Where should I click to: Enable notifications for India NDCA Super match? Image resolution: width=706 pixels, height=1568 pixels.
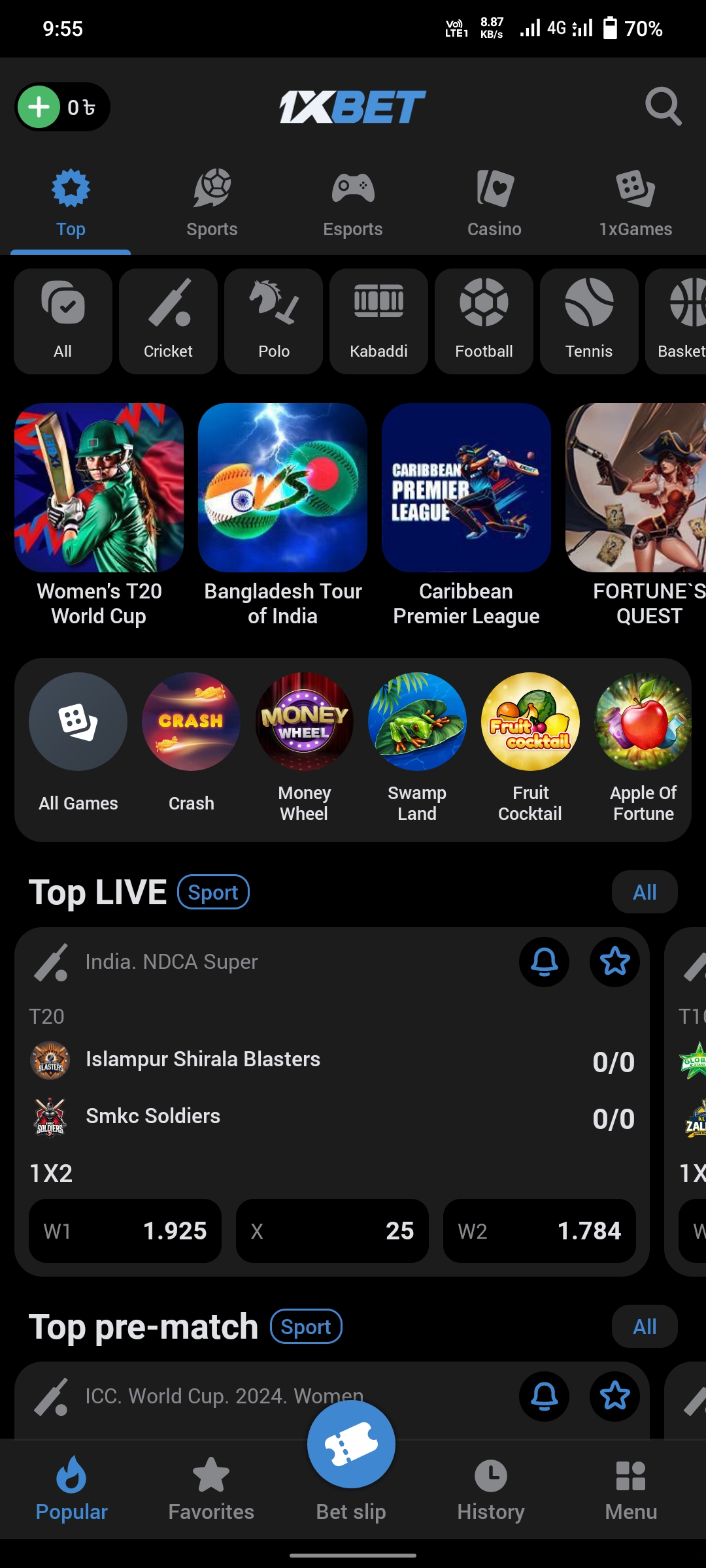point(545,962)
